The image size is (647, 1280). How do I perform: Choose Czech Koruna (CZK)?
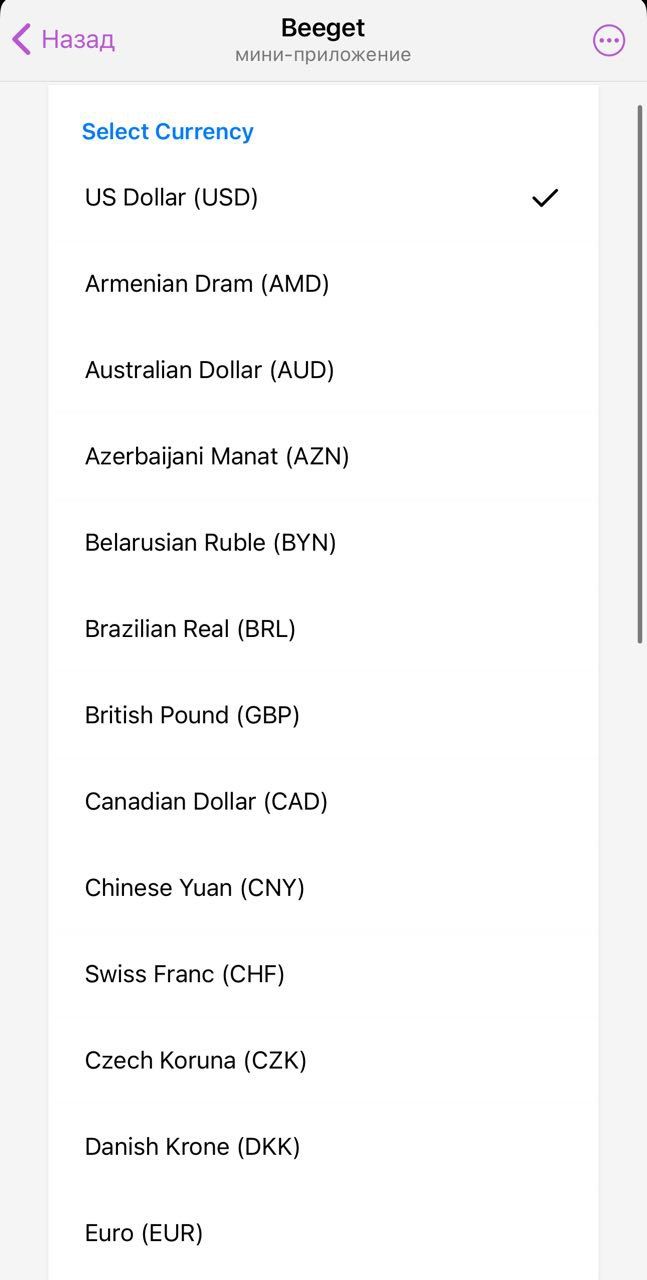195,1060
